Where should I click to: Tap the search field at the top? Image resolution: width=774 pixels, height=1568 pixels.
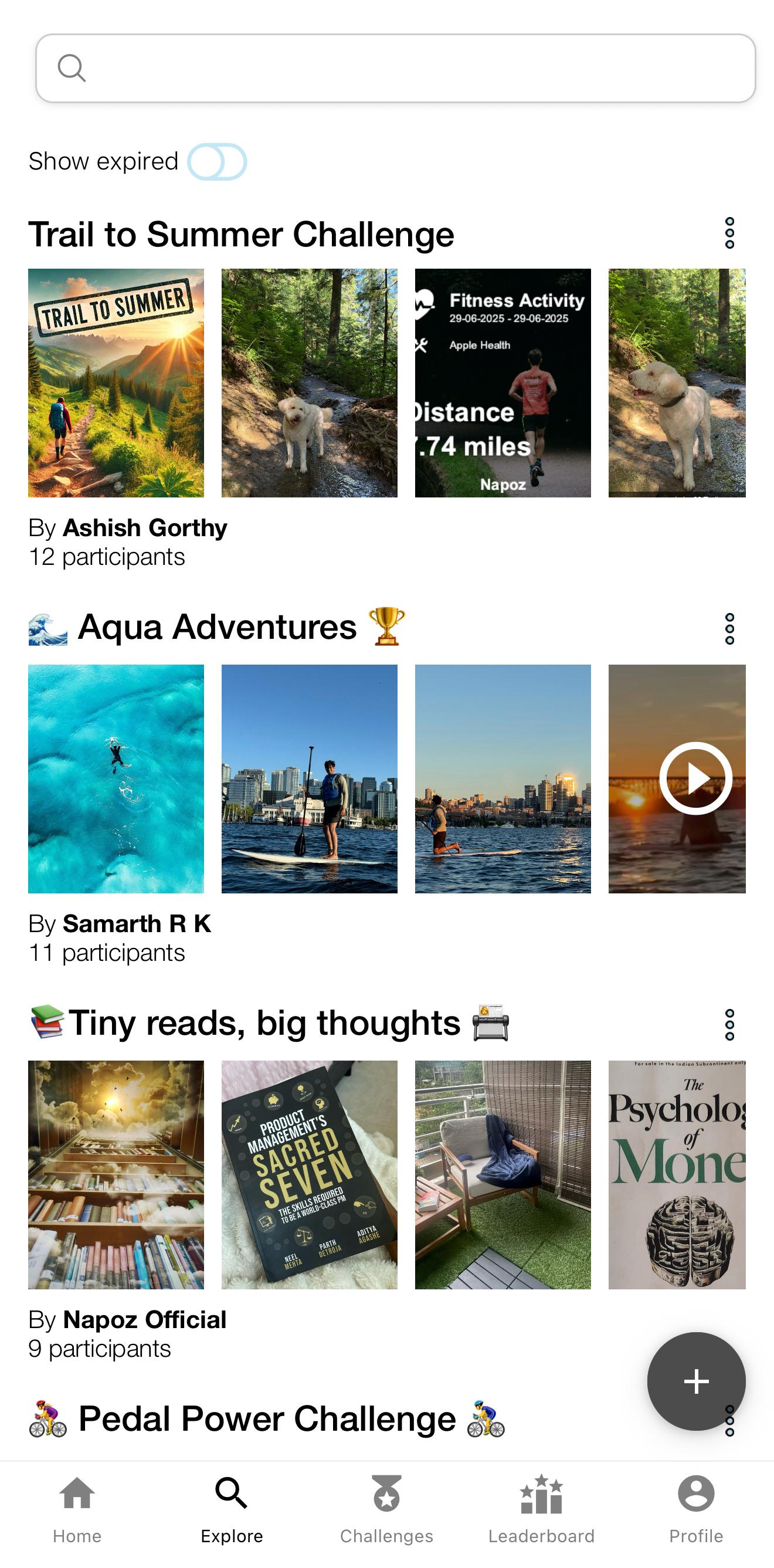coord(396,68)
